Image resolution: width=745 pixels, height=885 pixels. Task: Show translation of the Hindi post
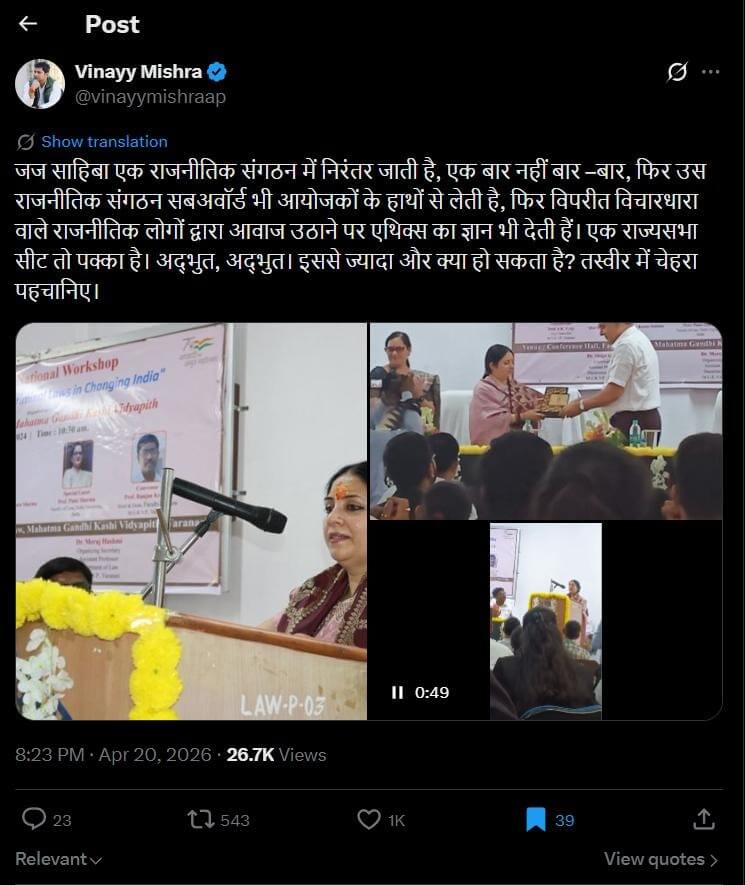click(x=103, y=142)
